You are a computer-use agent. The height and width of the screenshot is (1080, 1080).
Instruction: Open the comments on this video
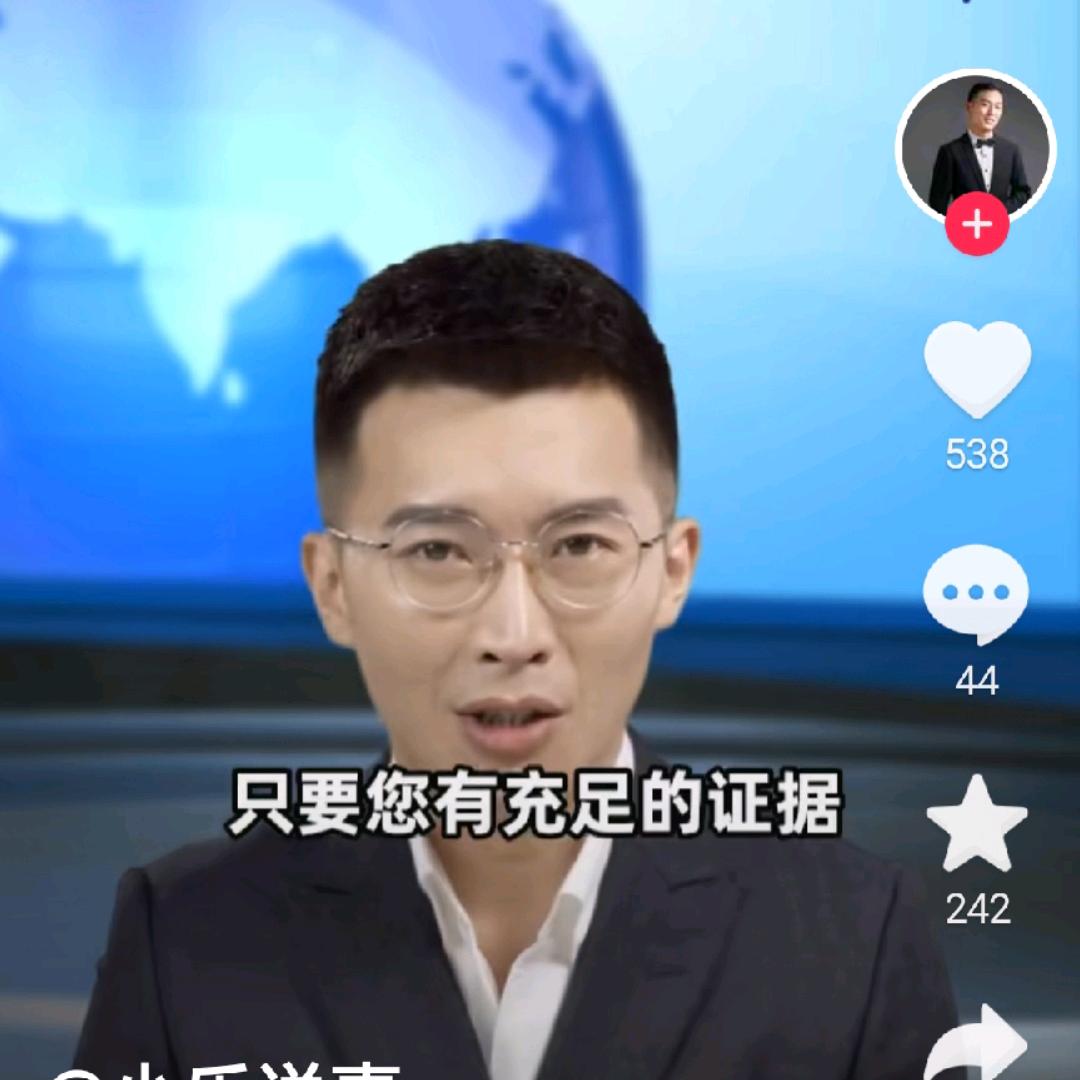(x=976, y=594)
